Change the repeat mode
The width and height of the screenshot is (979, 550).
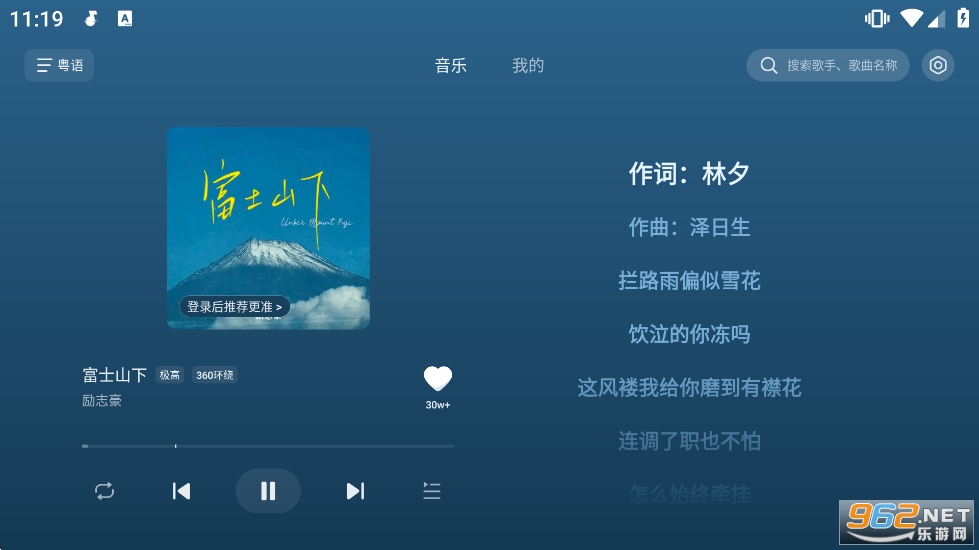point(105,491)
